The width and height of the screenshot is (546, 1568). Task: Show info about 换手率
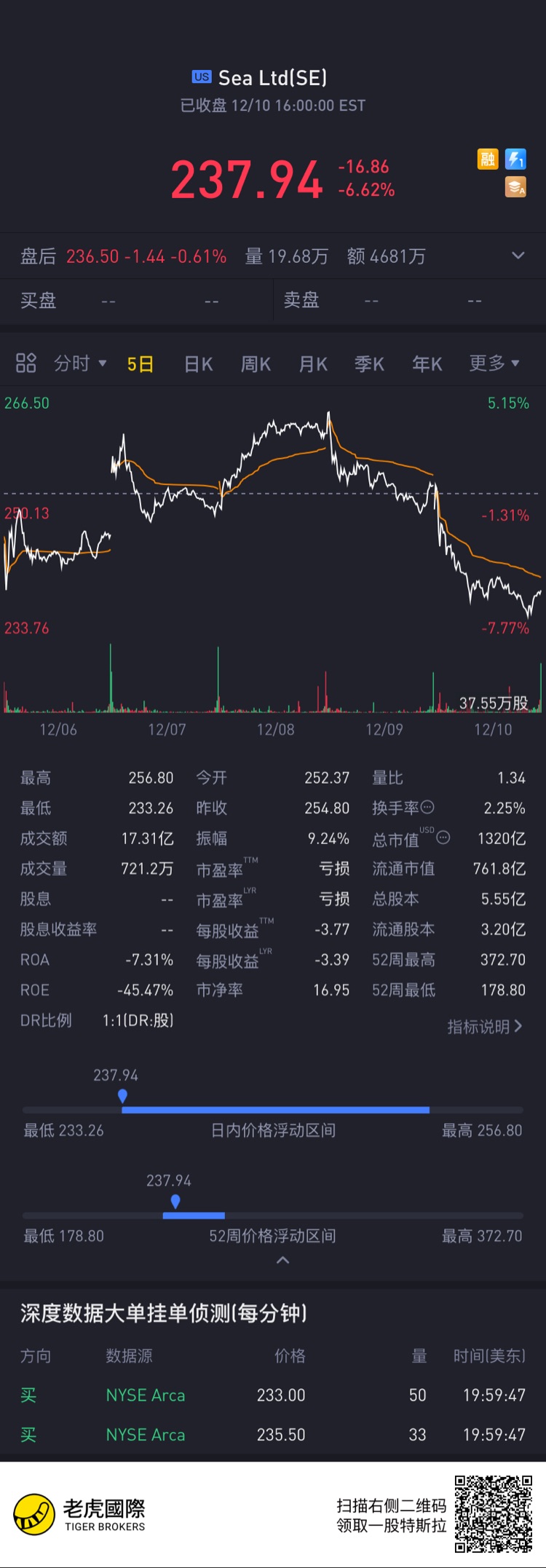click(428, 807)
